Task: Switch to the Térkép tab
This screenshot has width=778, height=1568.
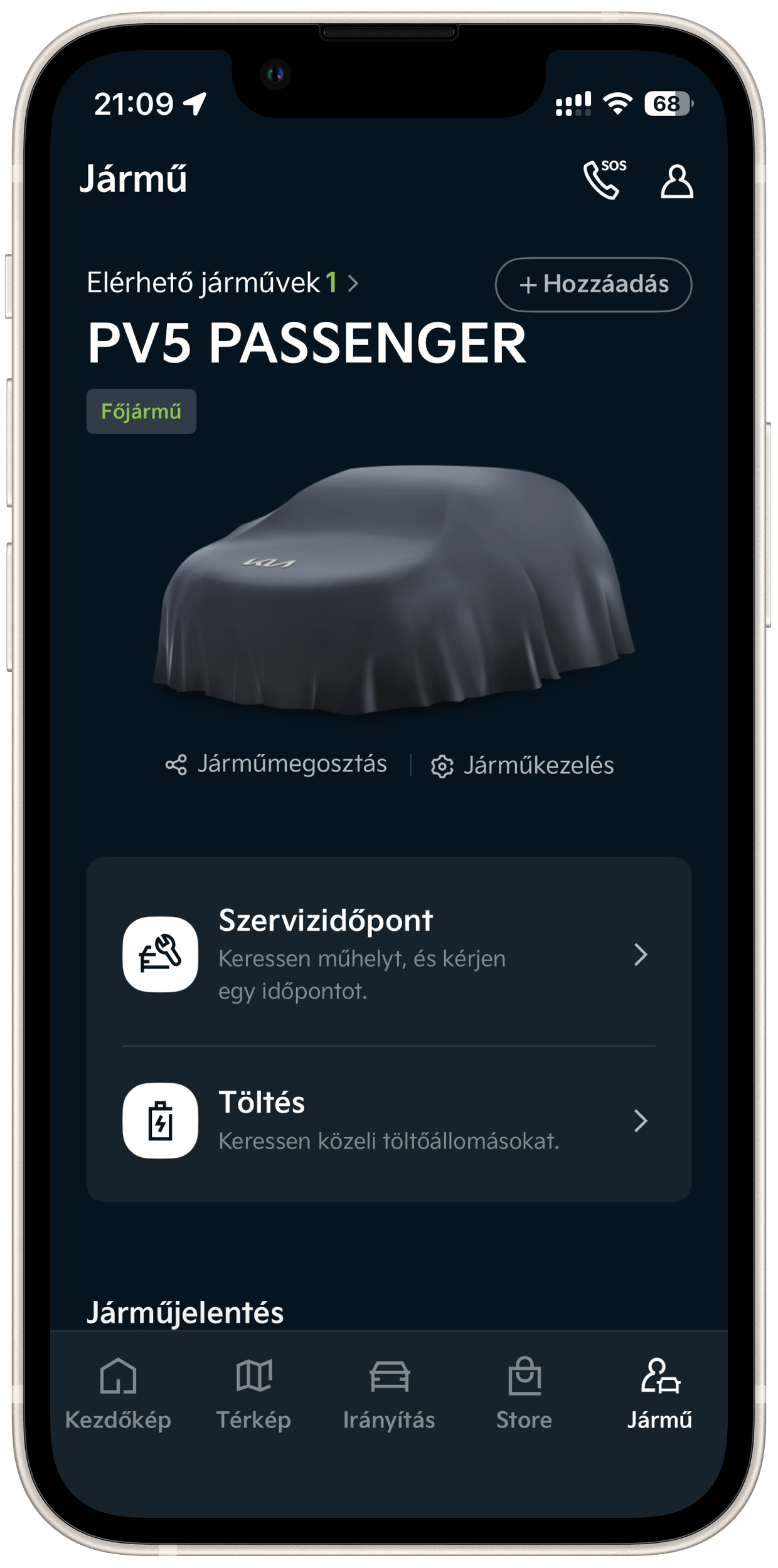Action: click(x=253, y=1393)
